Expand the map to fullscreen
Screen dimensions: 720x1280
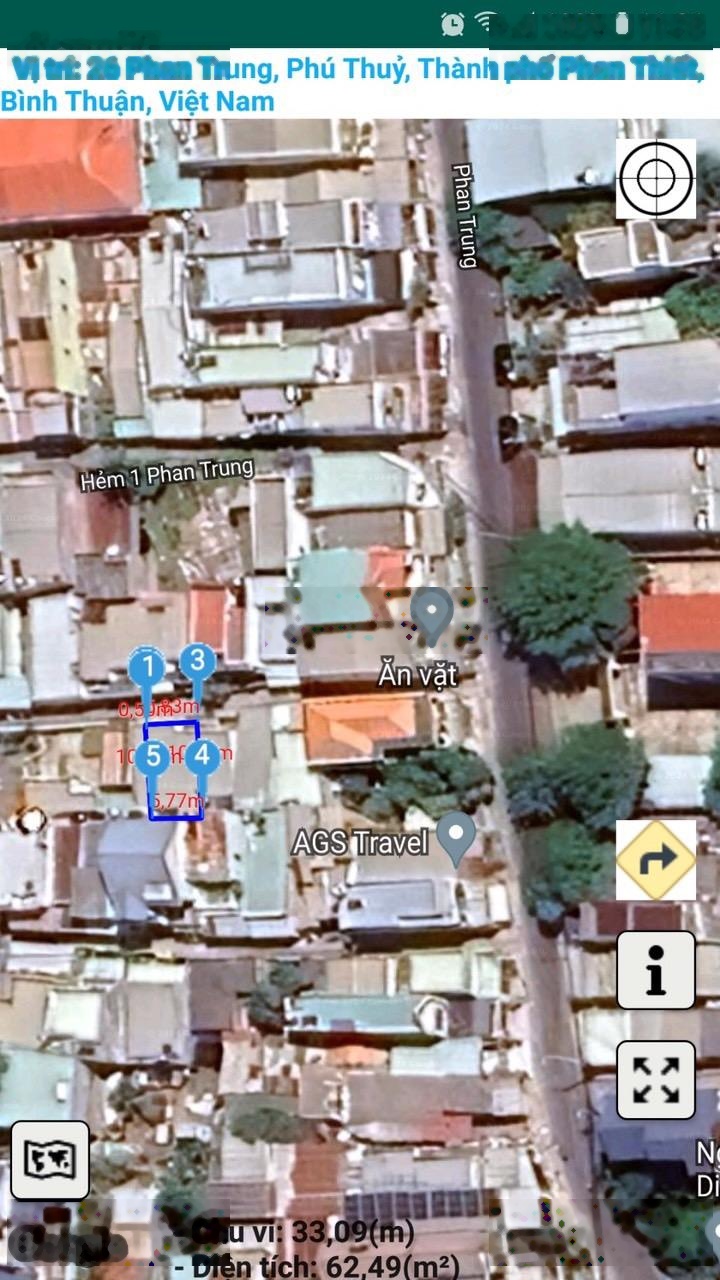(x=655, y=1080)
